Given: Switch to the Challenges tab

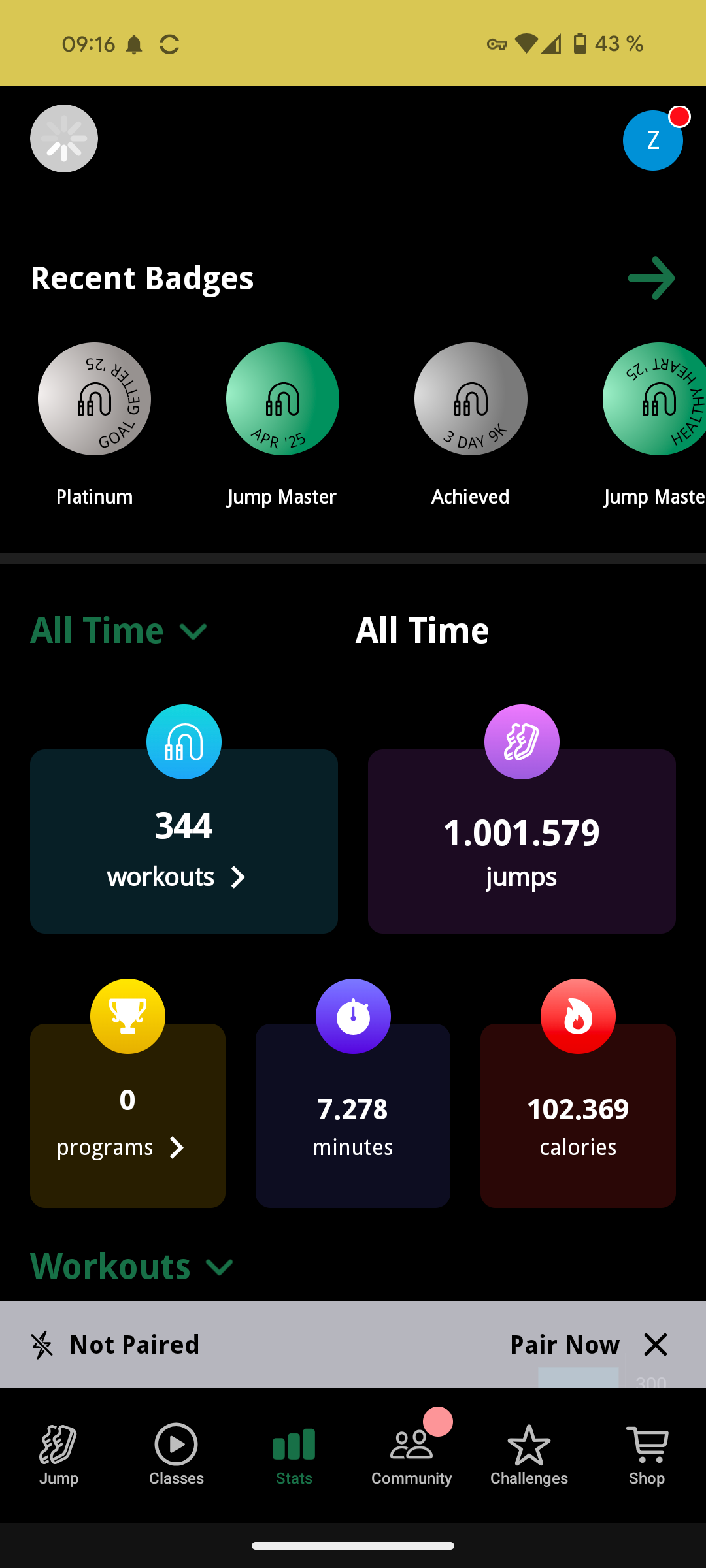Looking at the screenshot, I should (x=529, y=1454).
